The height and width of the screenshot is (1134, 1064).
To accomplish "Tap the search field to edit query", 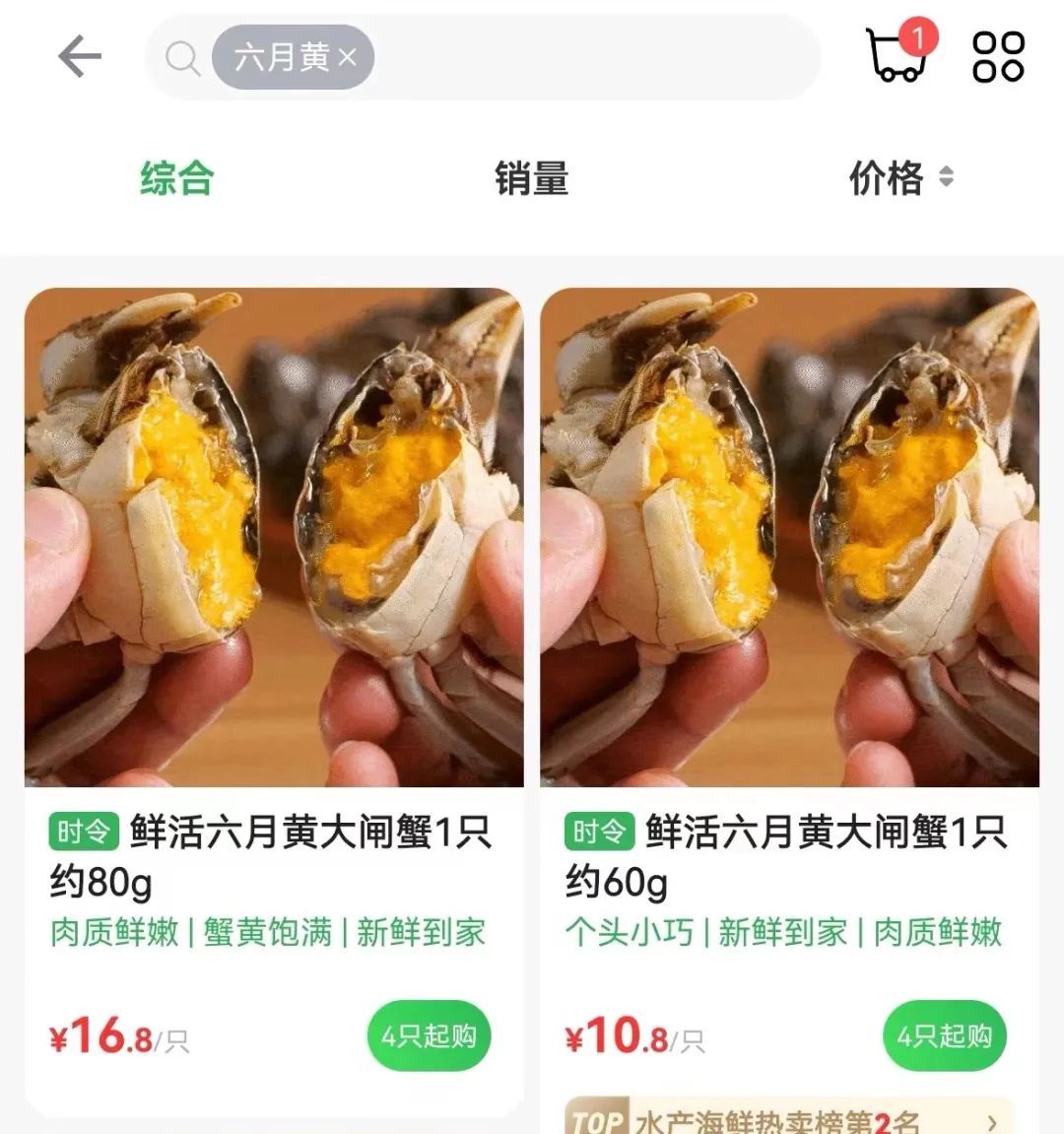I will [x=591, y=57].
